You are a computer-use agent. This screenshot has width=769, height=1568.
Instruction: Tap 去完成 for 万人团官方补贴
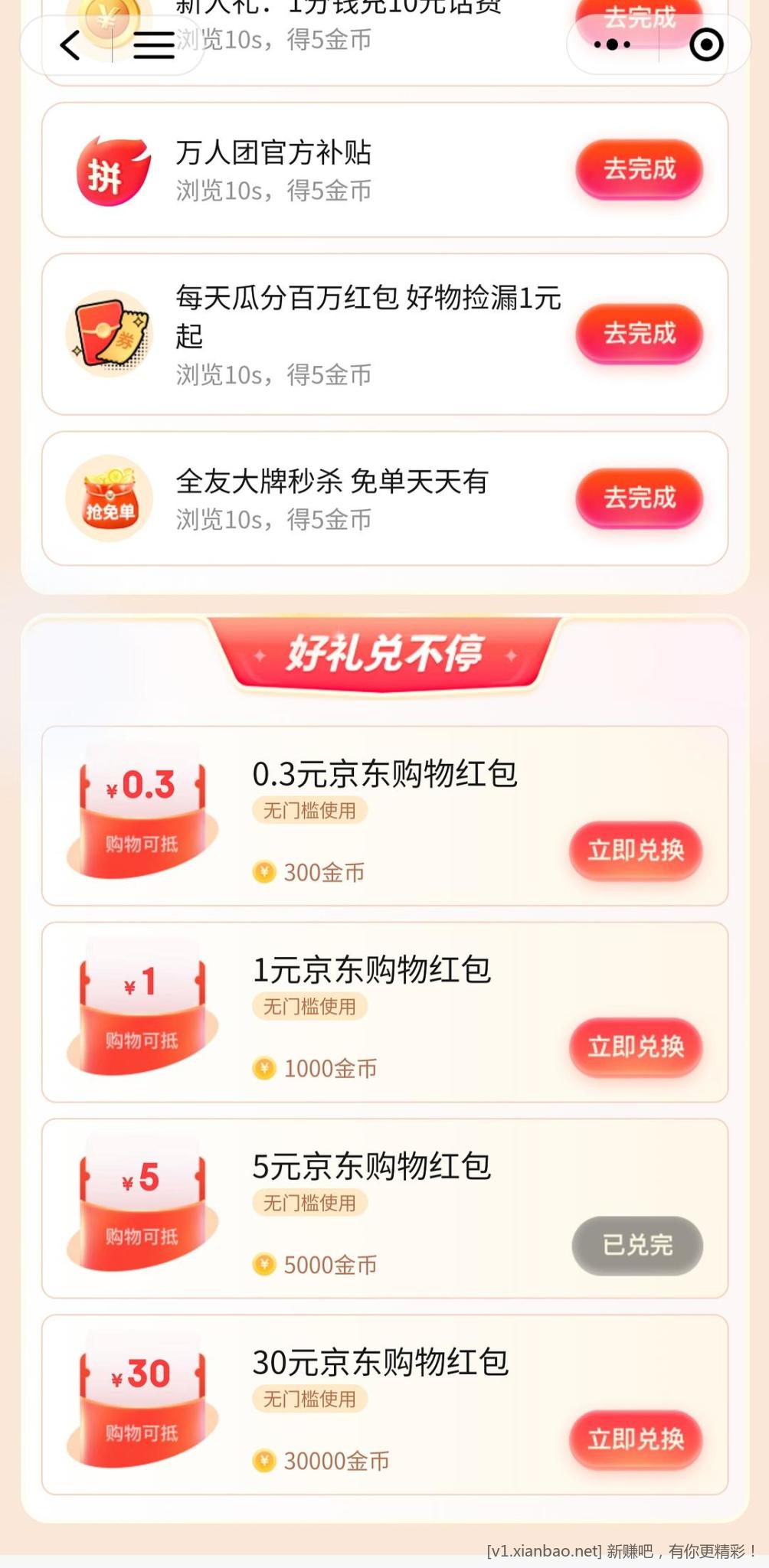click(x=639, y=169)
